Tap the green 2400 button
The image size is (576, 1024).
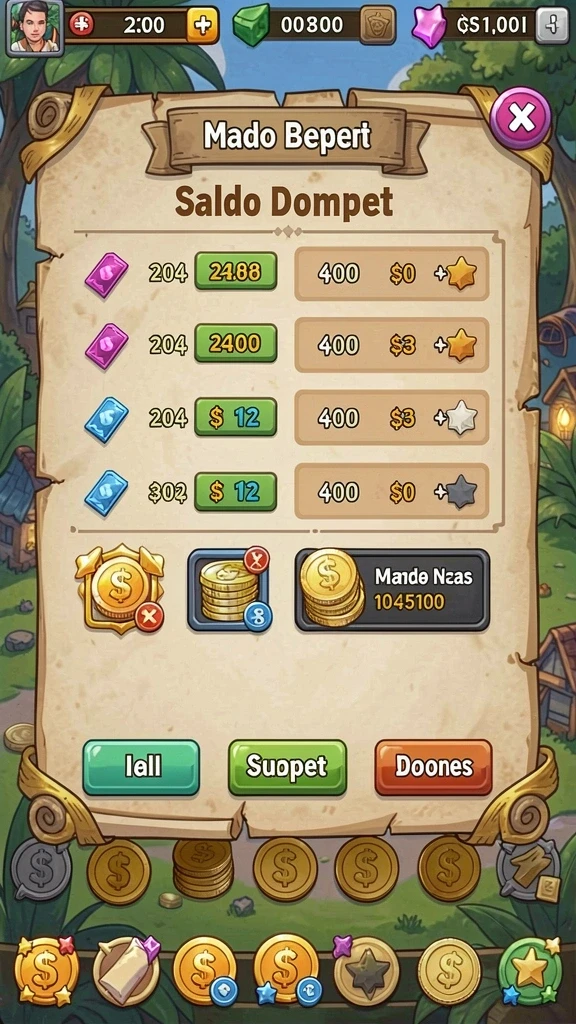pos(235,344)
